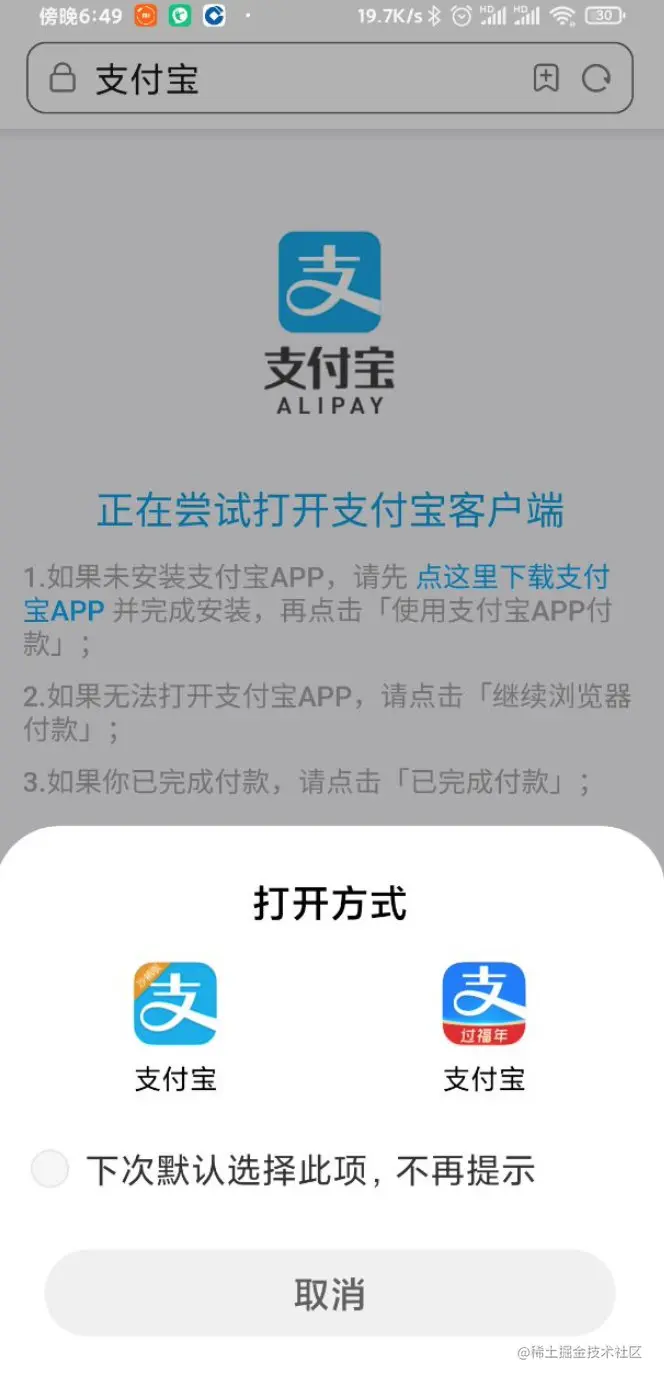The image size is (664, 1382).
Task: Reload the page
Action: [x=597, y=78]
